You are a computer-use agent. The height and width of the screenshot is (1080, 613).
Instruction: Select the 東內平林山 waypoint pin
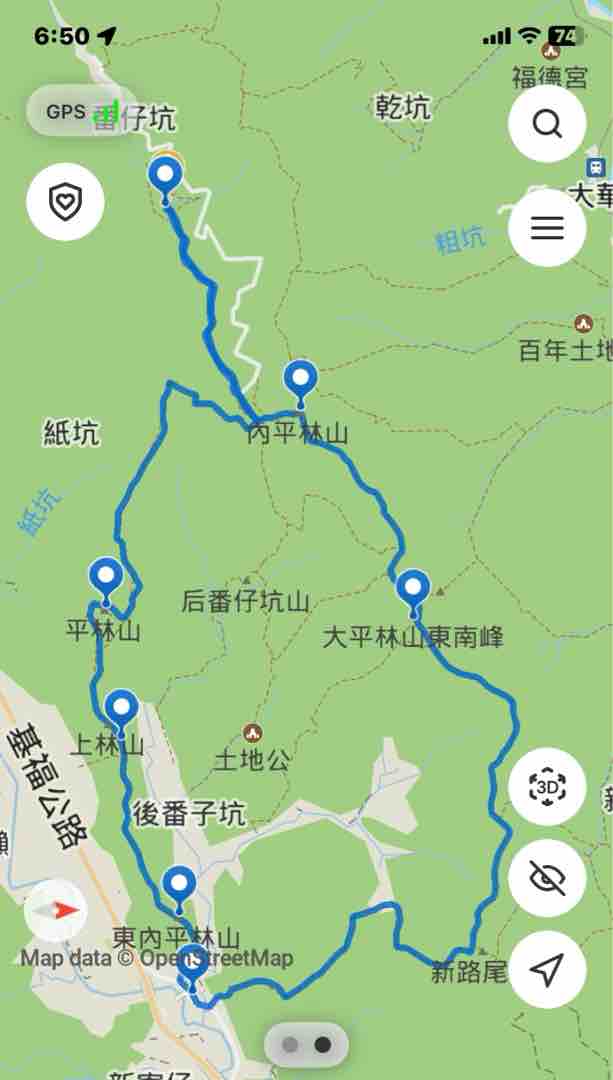179,885
